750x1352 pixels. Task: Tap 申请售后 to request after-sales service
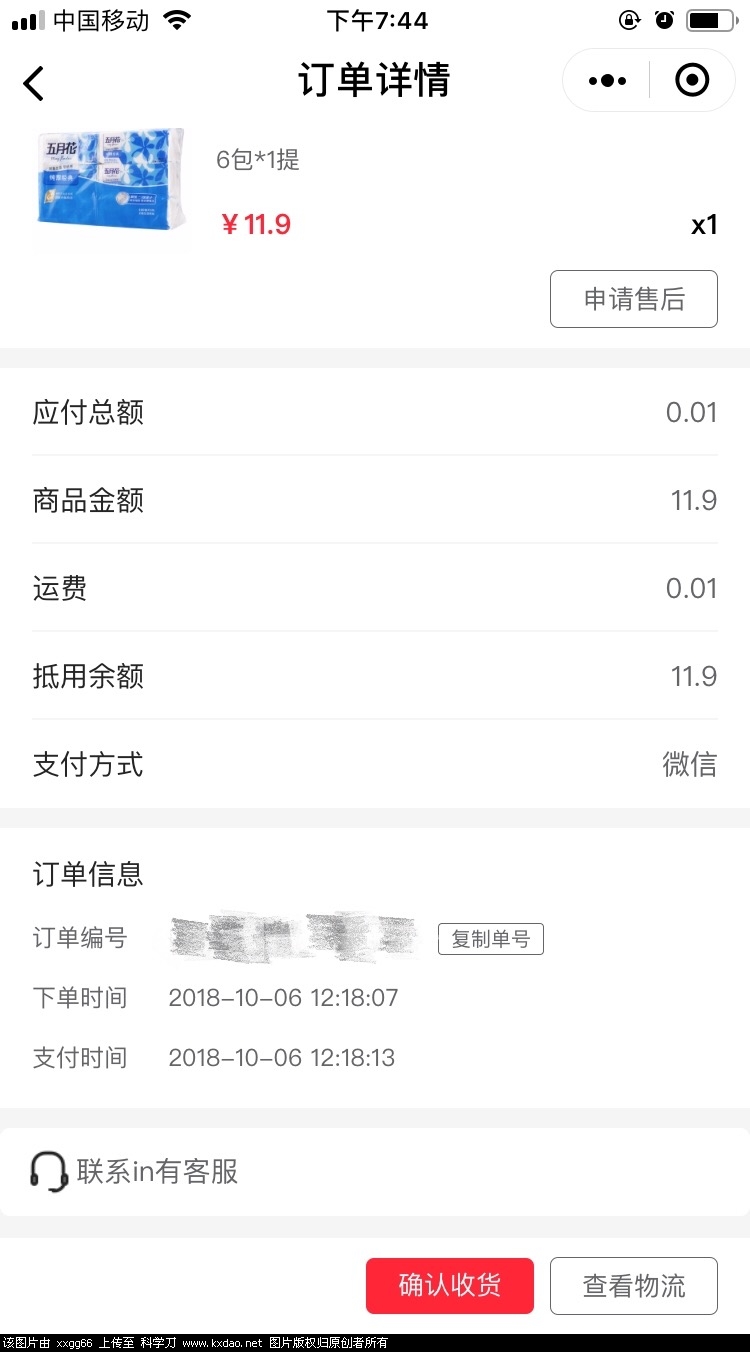[x=633, y=299]
